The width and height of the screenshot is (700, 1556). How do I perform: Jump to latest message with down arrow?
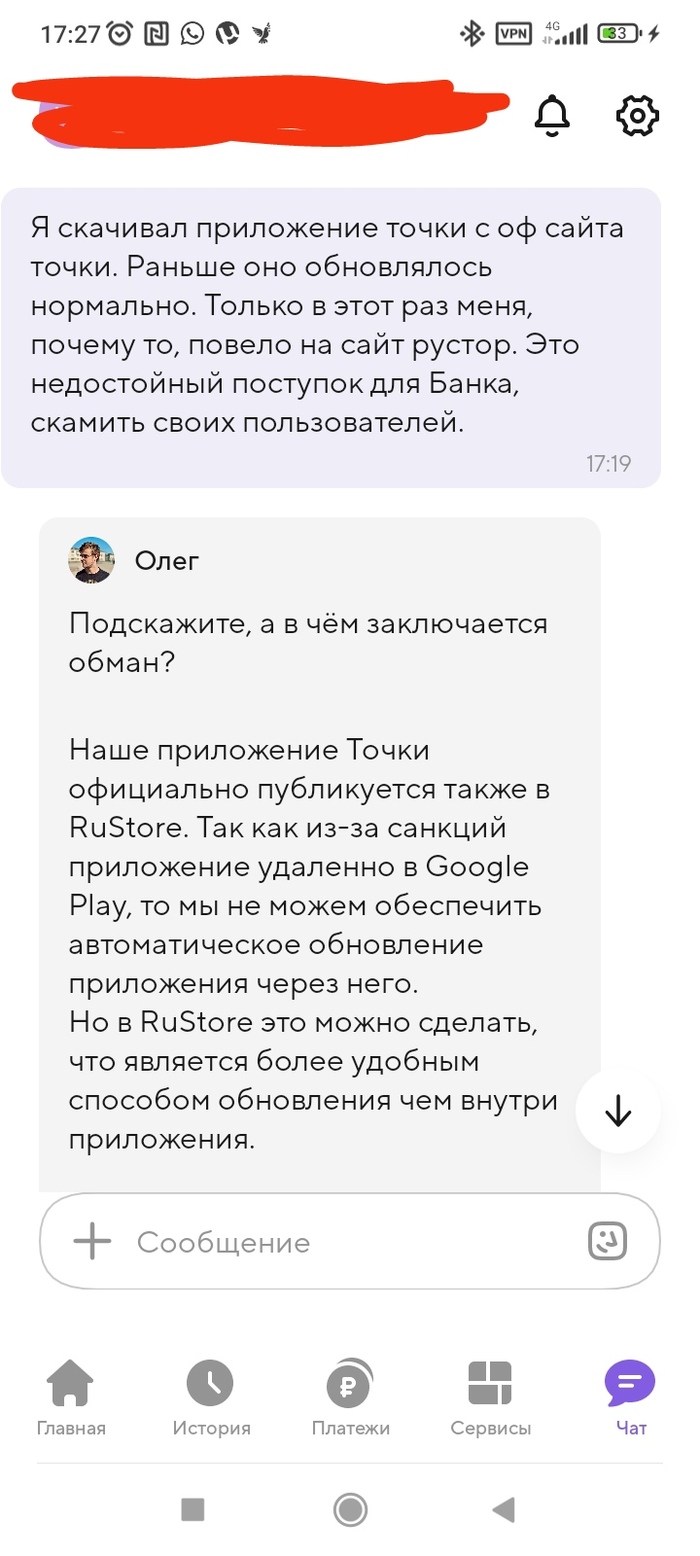click(618, 1112)
